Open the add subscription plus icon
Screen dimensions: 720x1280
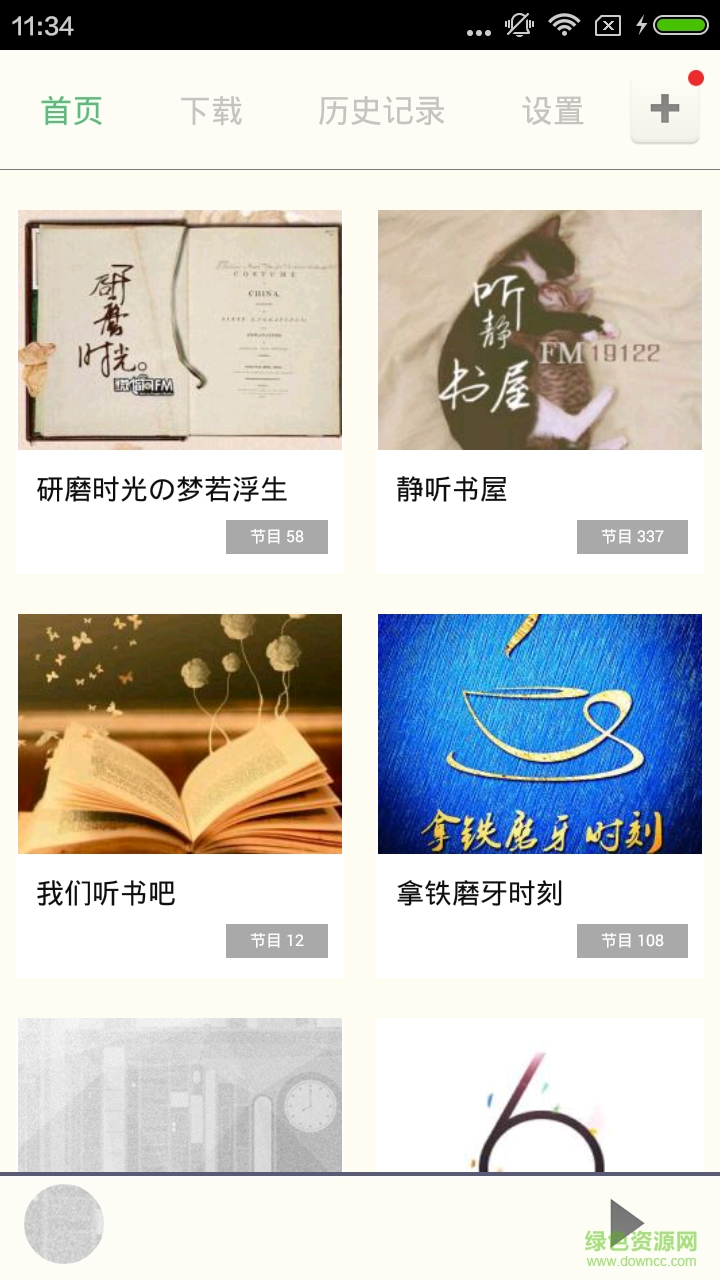[664, 107]
